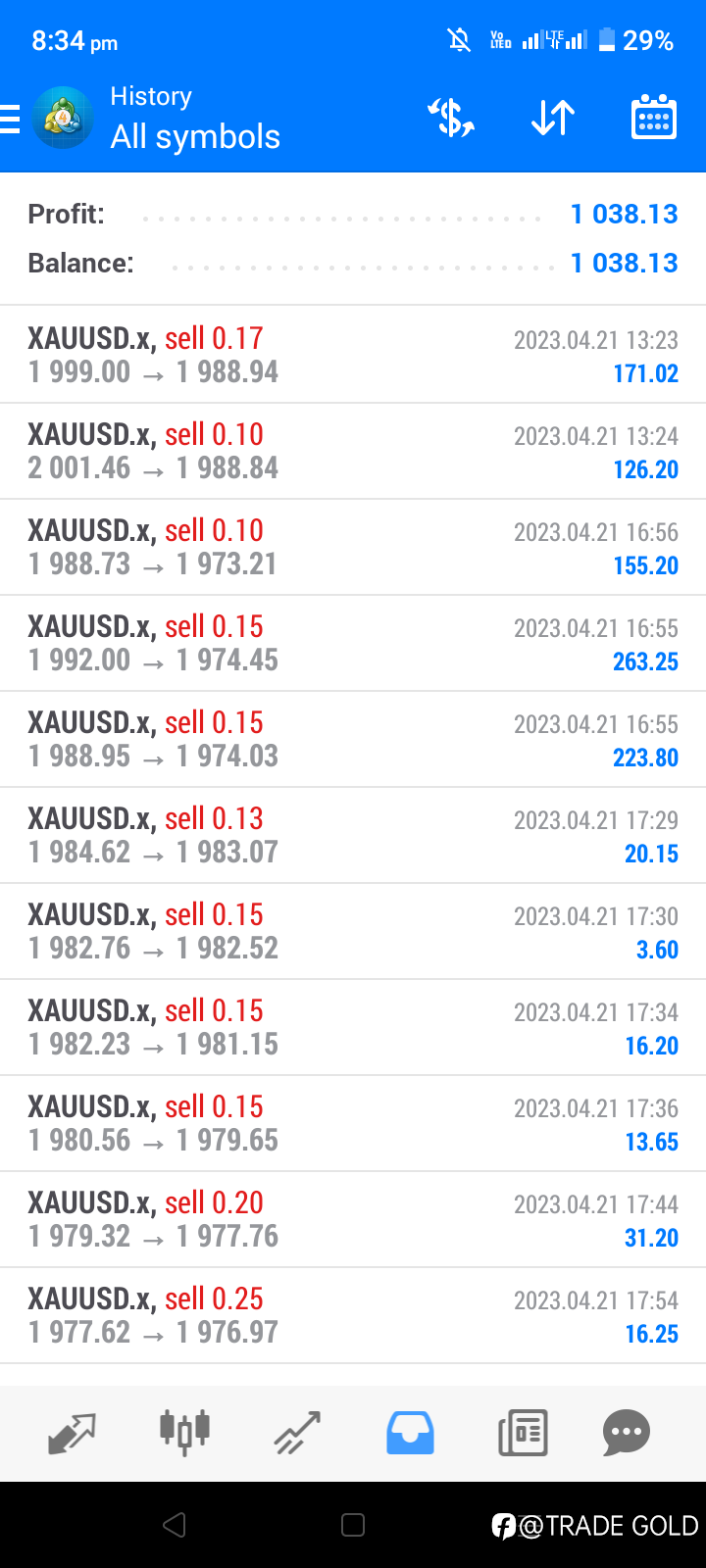The image size is (706, 1568).
Task: Select the trade with profit 263.25
Action: click(353, 643)
